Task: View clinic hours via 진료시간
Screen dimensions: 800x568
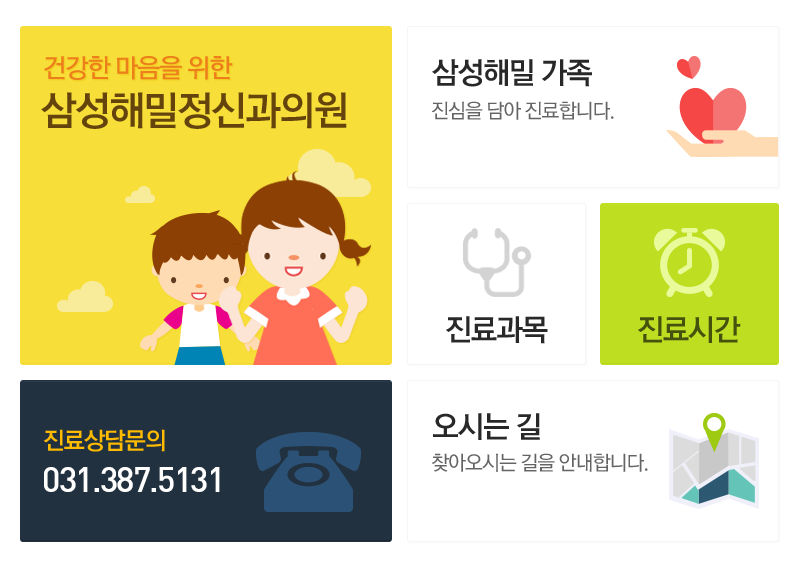Action: click(x=689, y=284)
